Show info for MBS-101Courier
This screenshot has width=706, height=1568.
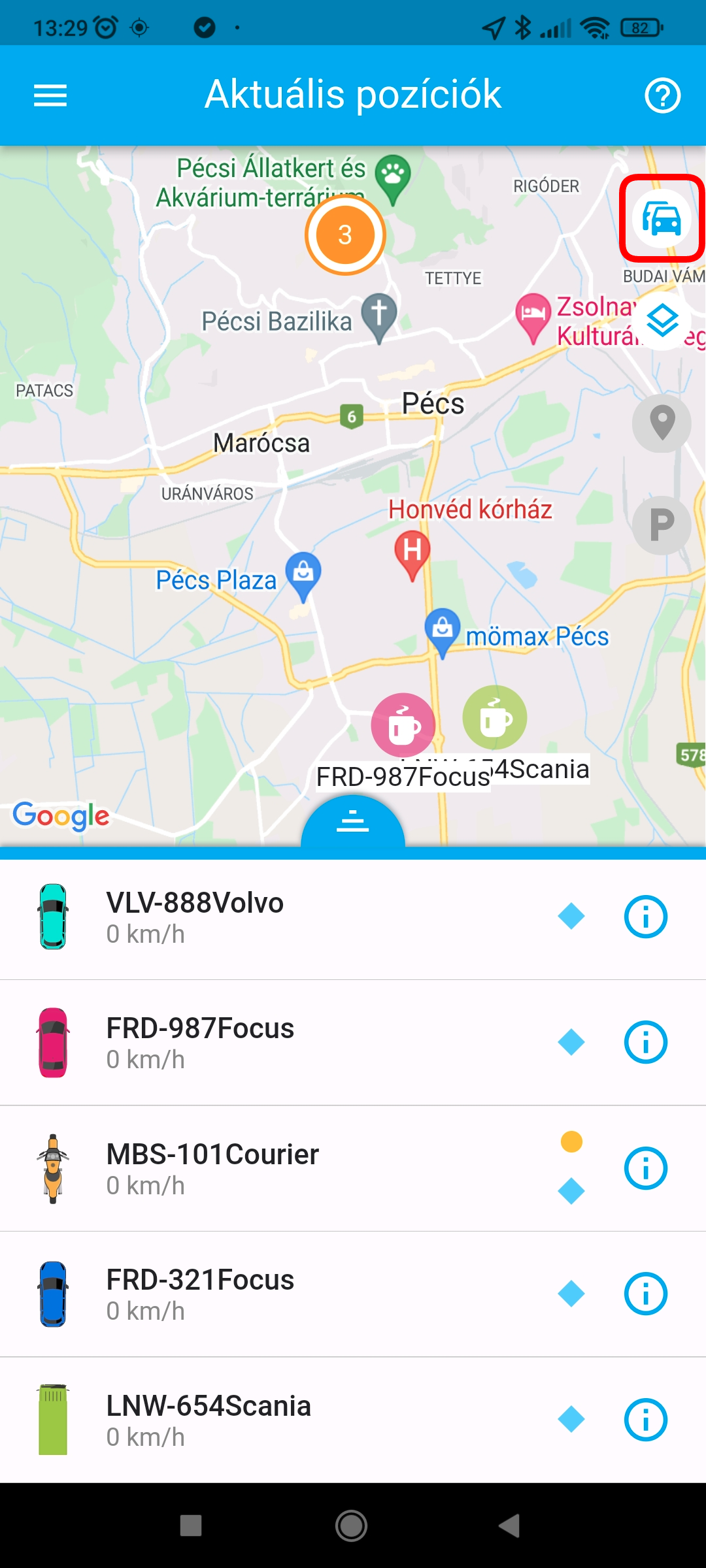pyautogui.click(x=645, y=1168)
